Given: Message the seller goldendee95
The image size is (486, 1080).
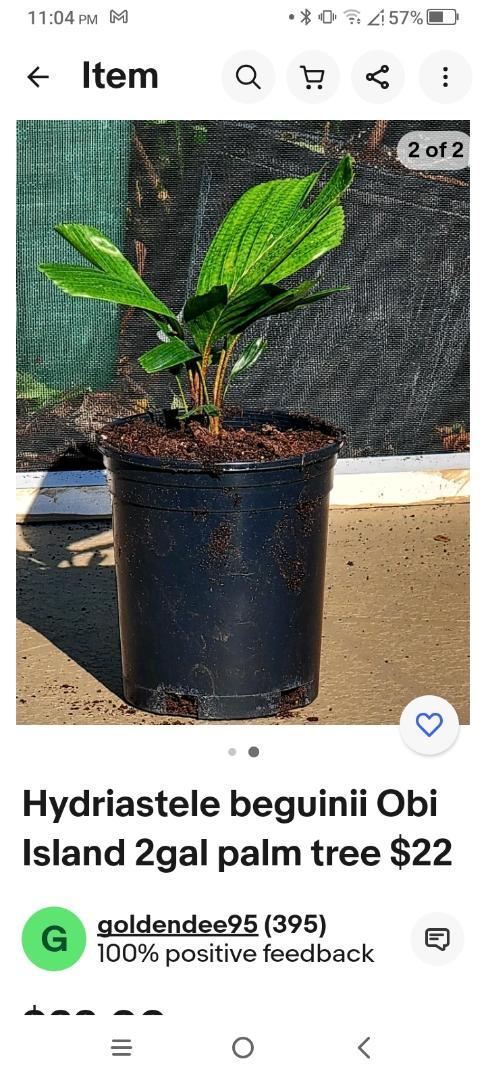Looking at the screenshot, I should 437,939.
